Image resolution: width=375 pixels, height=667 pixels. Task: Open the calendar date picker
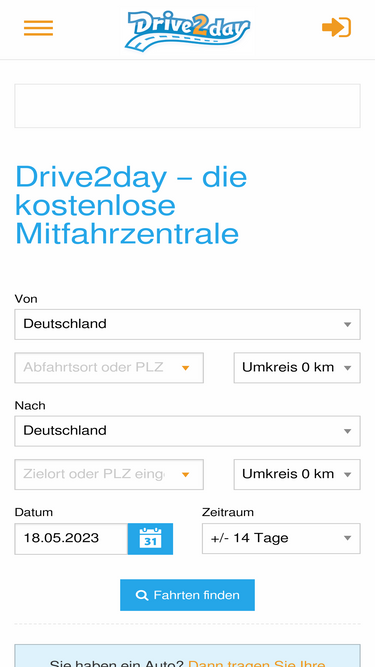[151, 539]
